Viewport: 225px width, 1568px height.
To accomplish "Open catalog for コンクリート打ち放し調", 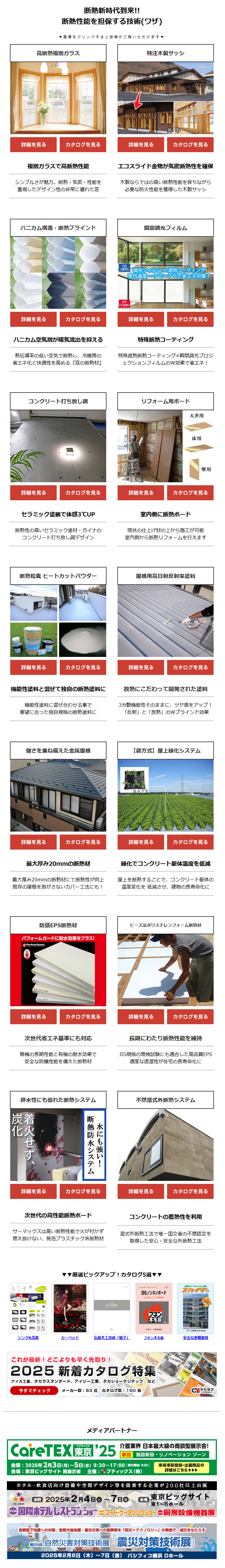I will tap(83, 492).
